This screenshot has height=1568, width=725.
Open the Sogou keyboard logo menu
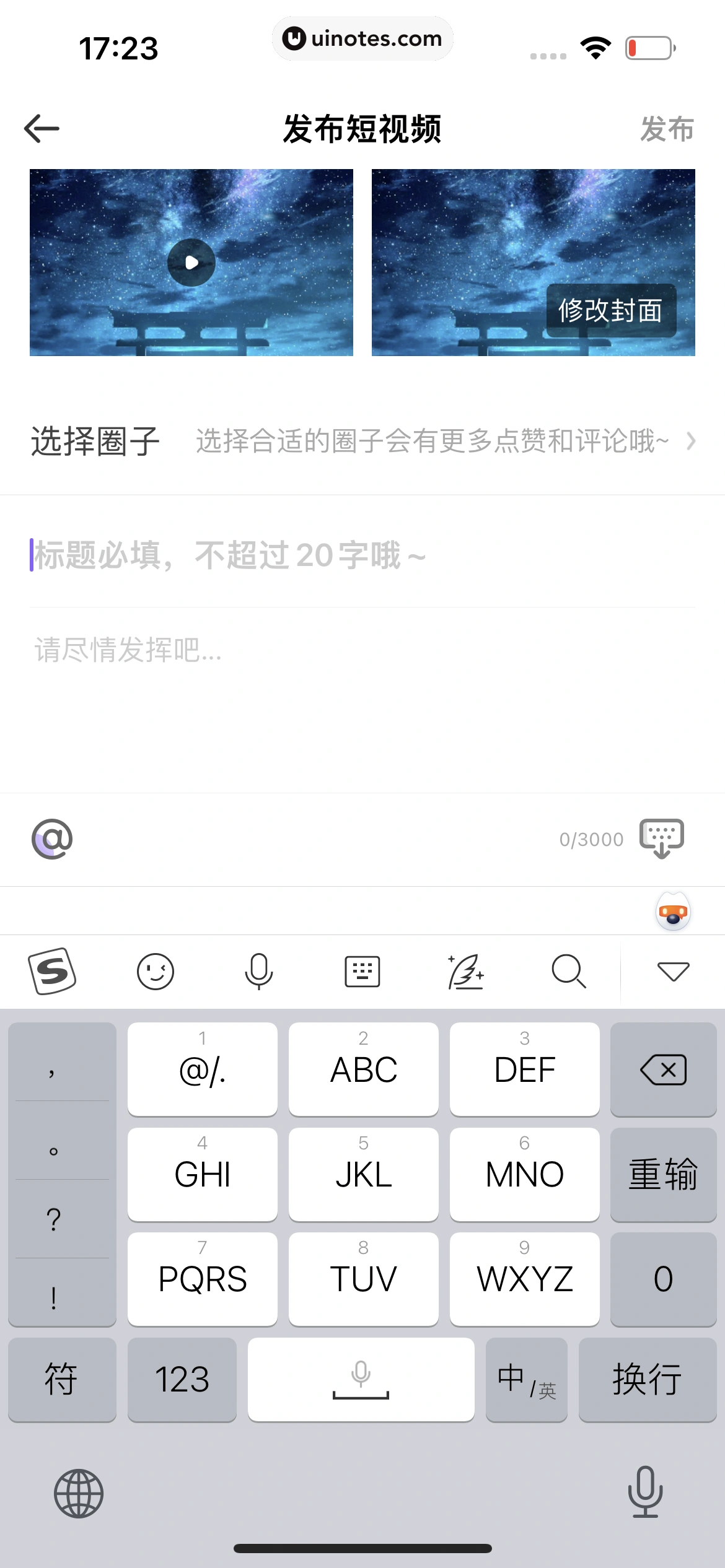(x=53, y=971)
